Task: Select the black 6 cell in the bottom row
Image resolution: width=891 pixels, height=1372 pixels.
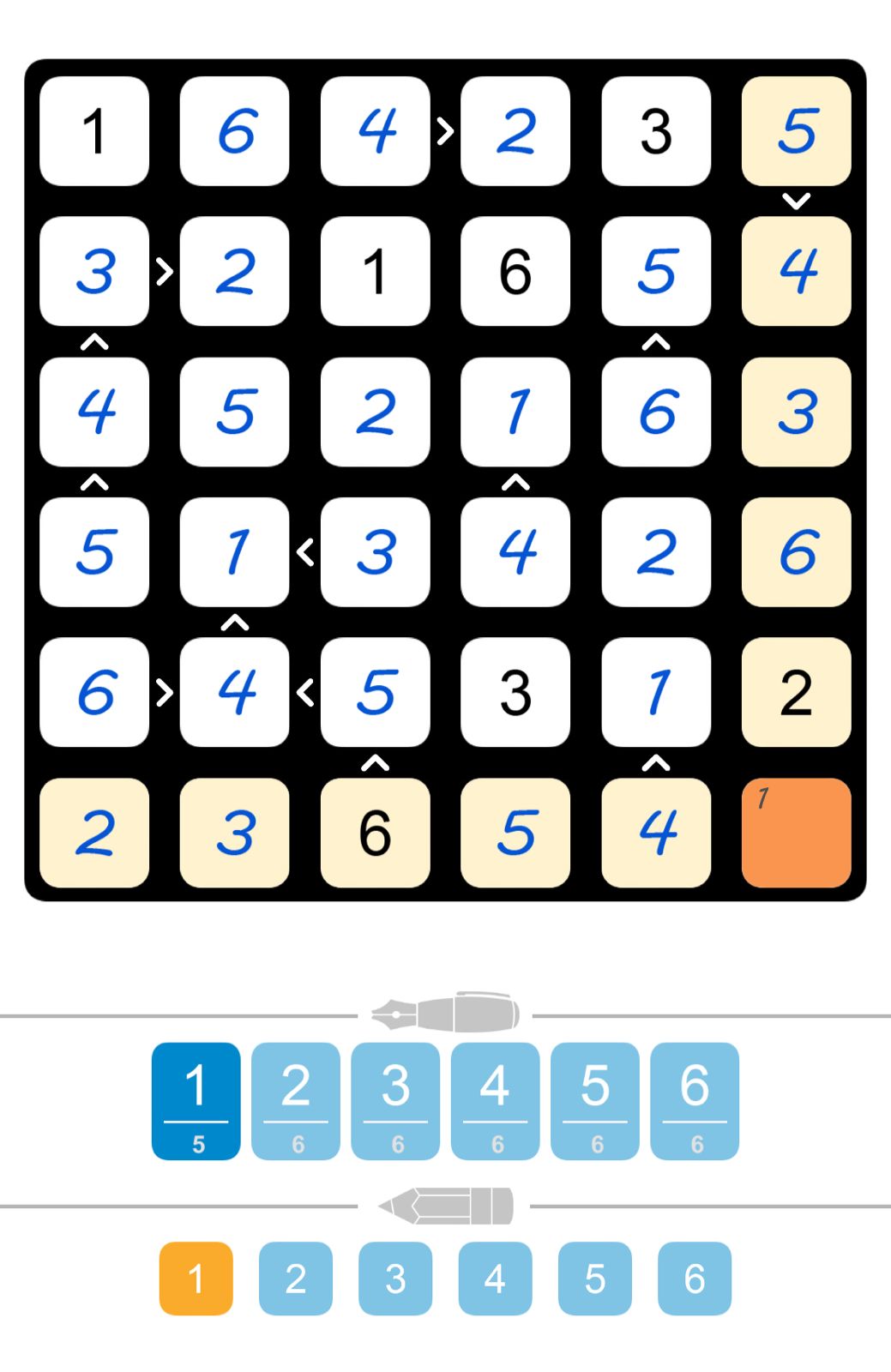Action: (375, 832)
